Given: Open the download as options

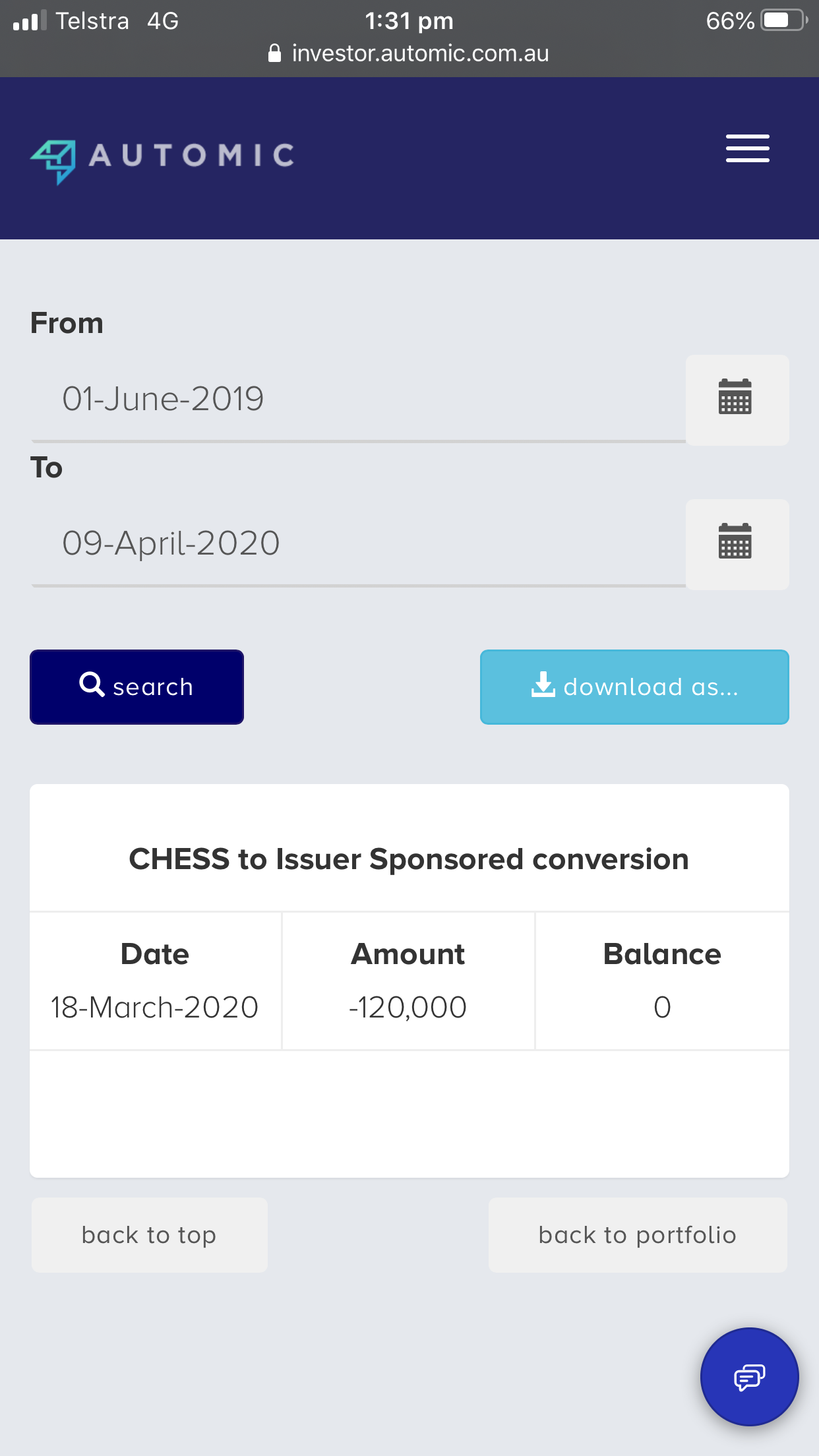Looking at the screenshot, I should point(634,686).
